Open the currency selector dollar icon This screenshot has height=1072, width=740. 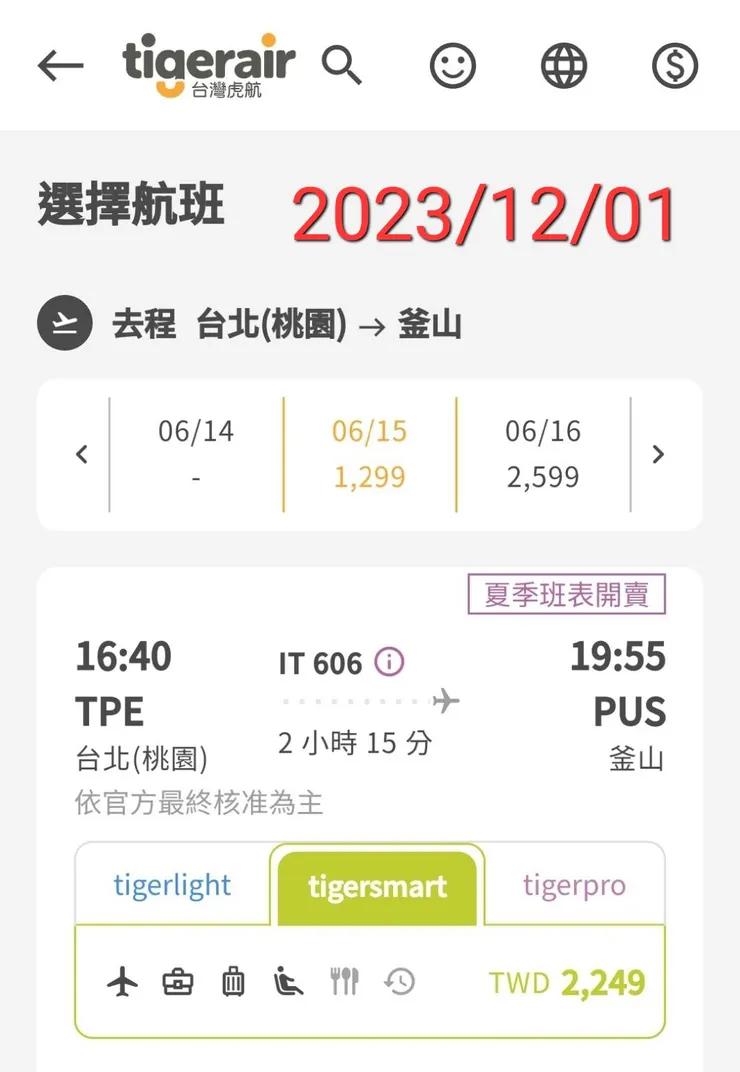click(x=673, y=66)
